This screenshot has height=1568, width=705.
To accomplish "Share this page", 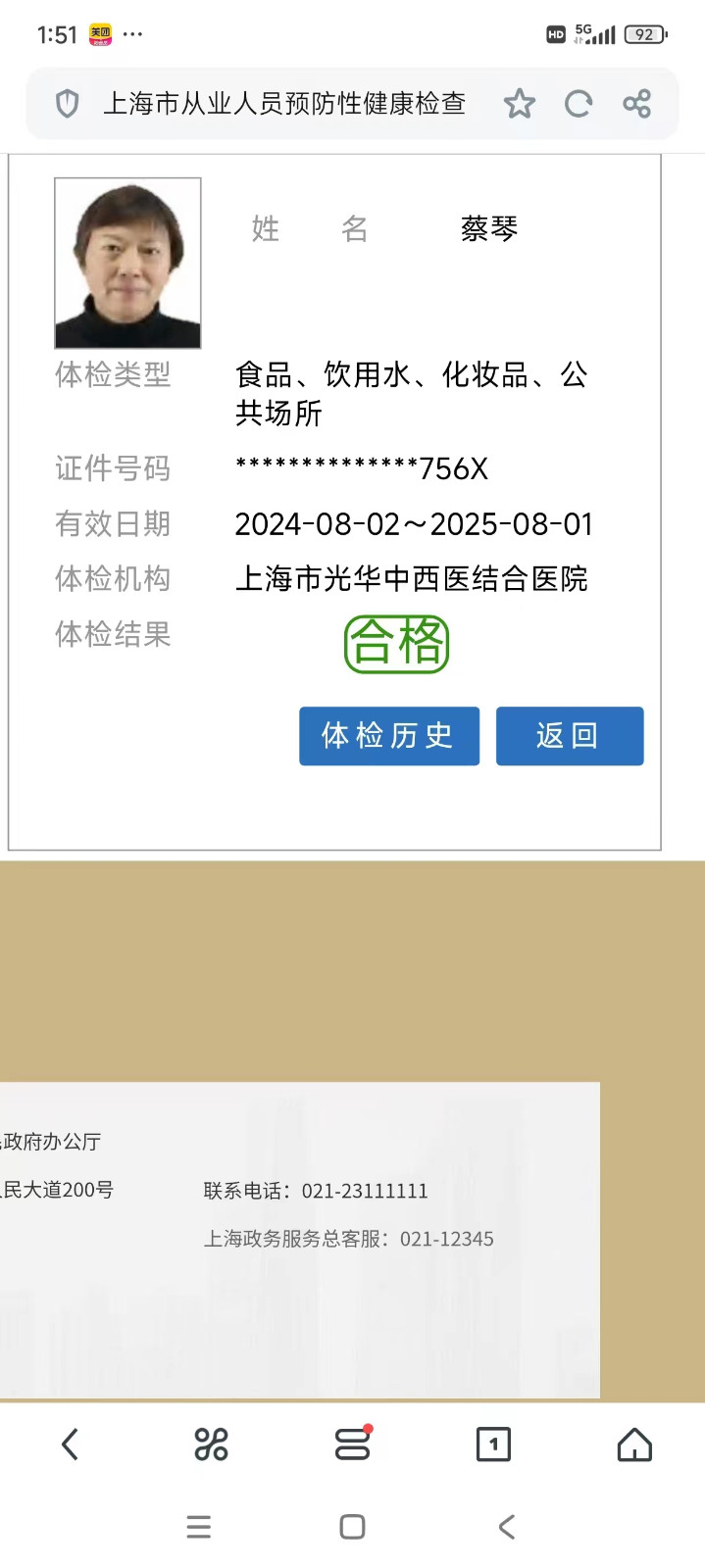I will [637, 104].
